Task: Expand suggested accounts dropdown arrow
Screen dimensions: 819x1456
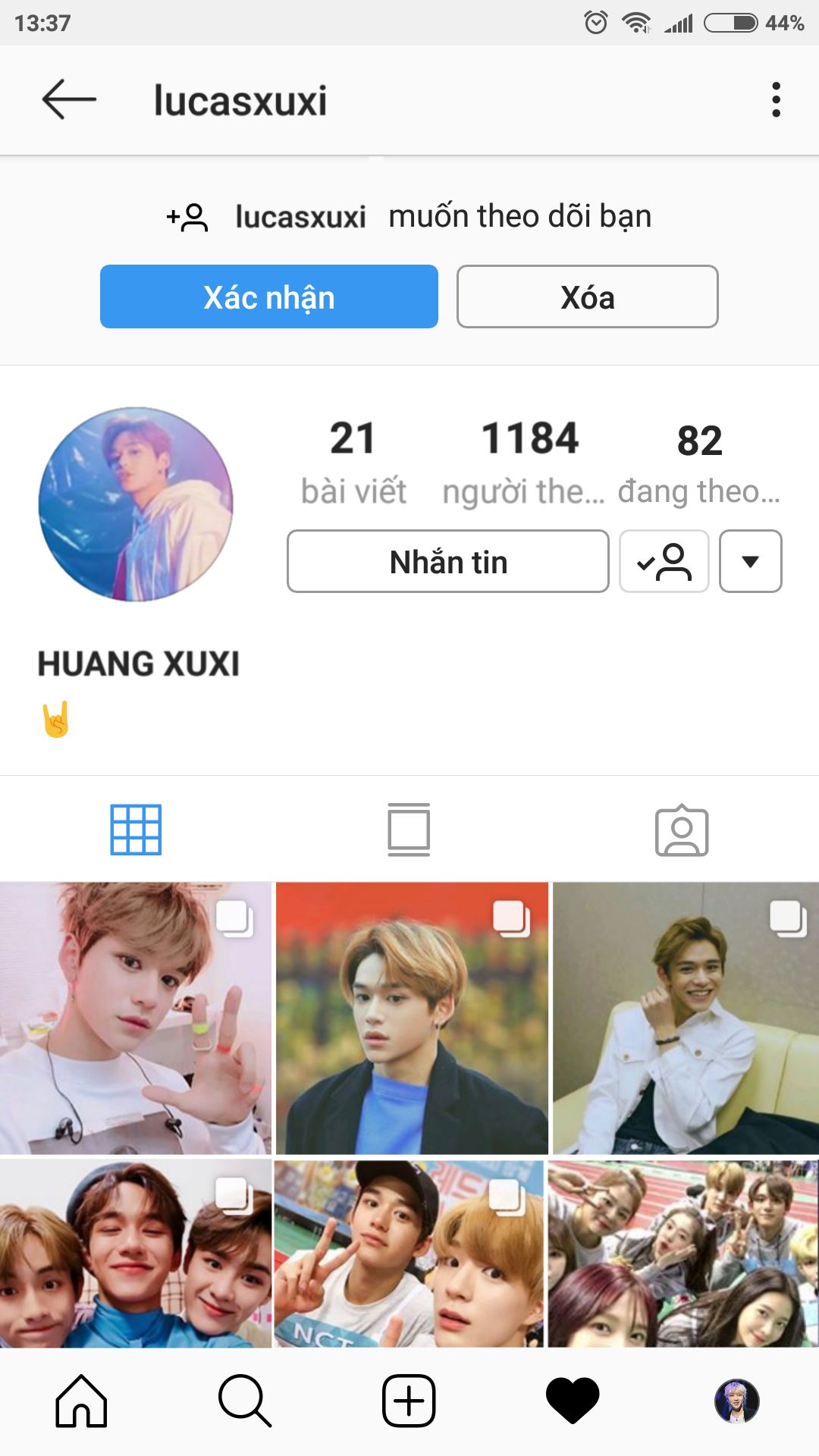Action: (750, 562)
